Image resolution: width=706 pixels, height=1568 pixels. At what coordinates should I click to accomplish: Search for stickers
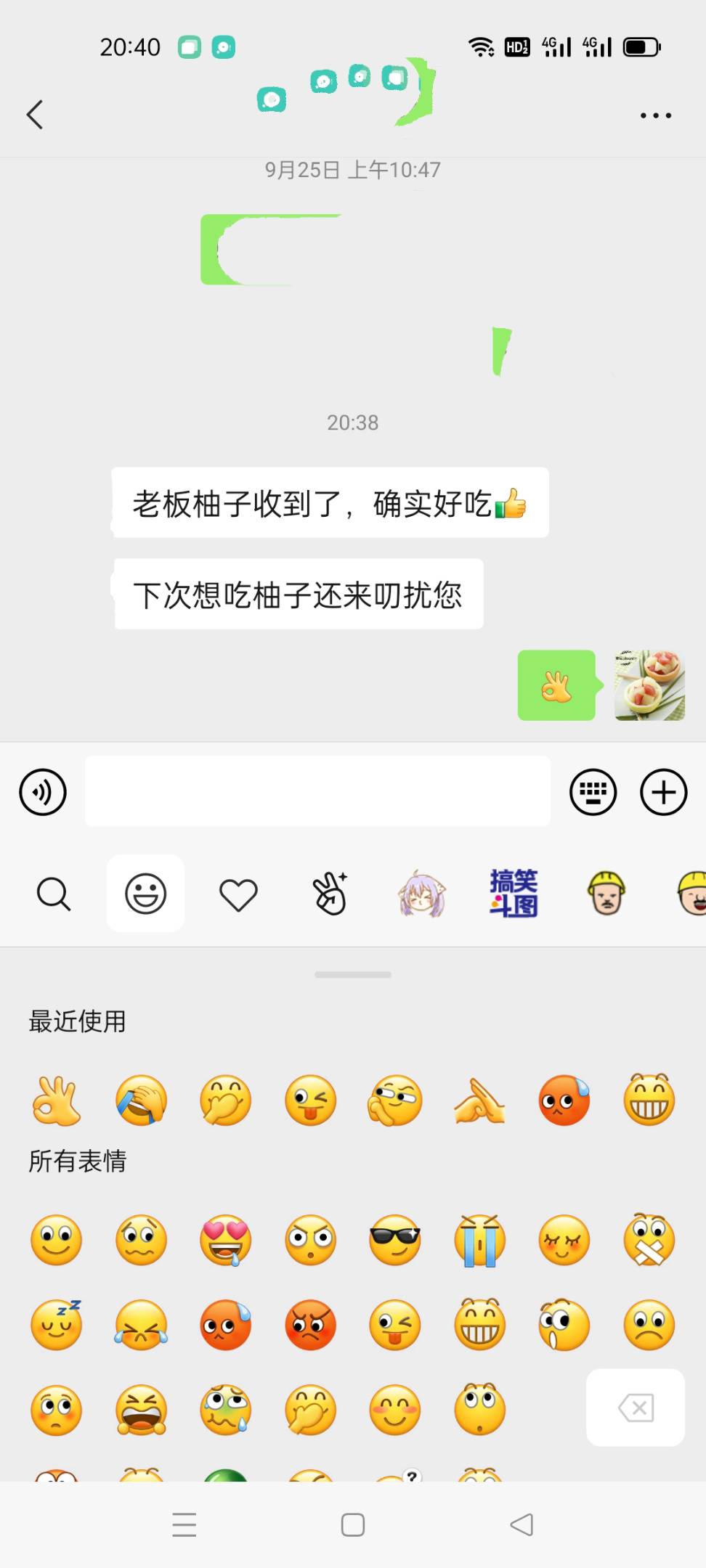click(54, 894)
